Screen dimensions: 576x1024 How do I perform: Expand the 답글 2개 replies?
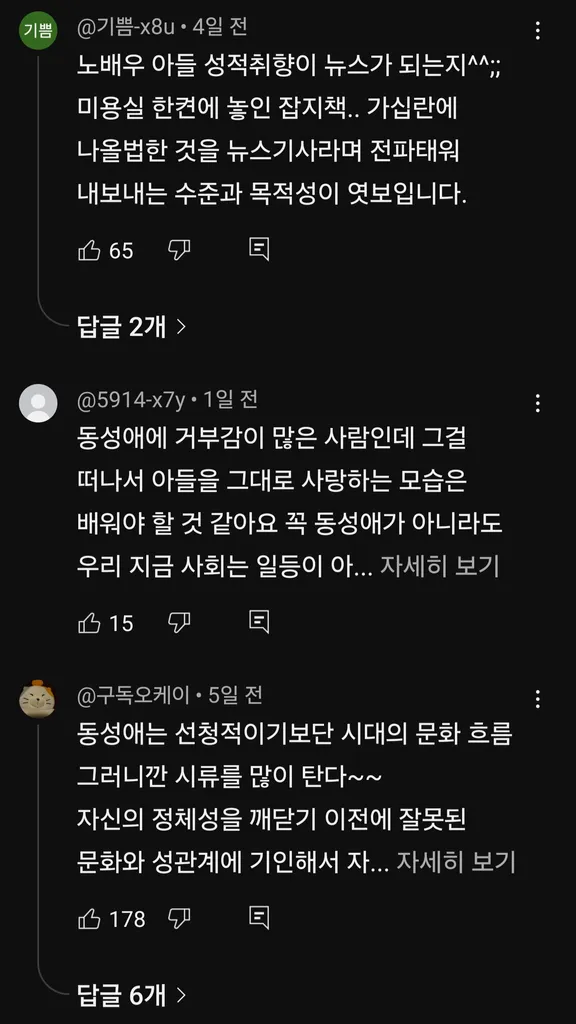pyautogui.click(x=132, y=326)
